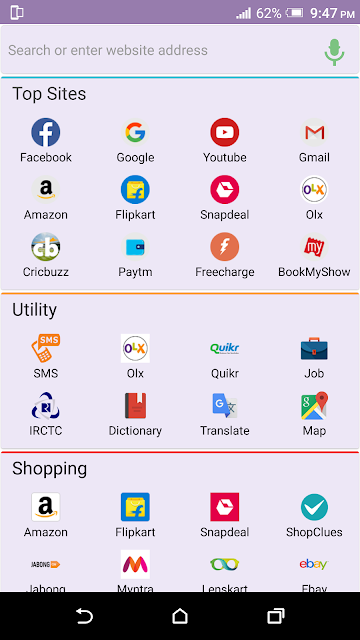Open ShopClues in Shopping section

point(314,515)
